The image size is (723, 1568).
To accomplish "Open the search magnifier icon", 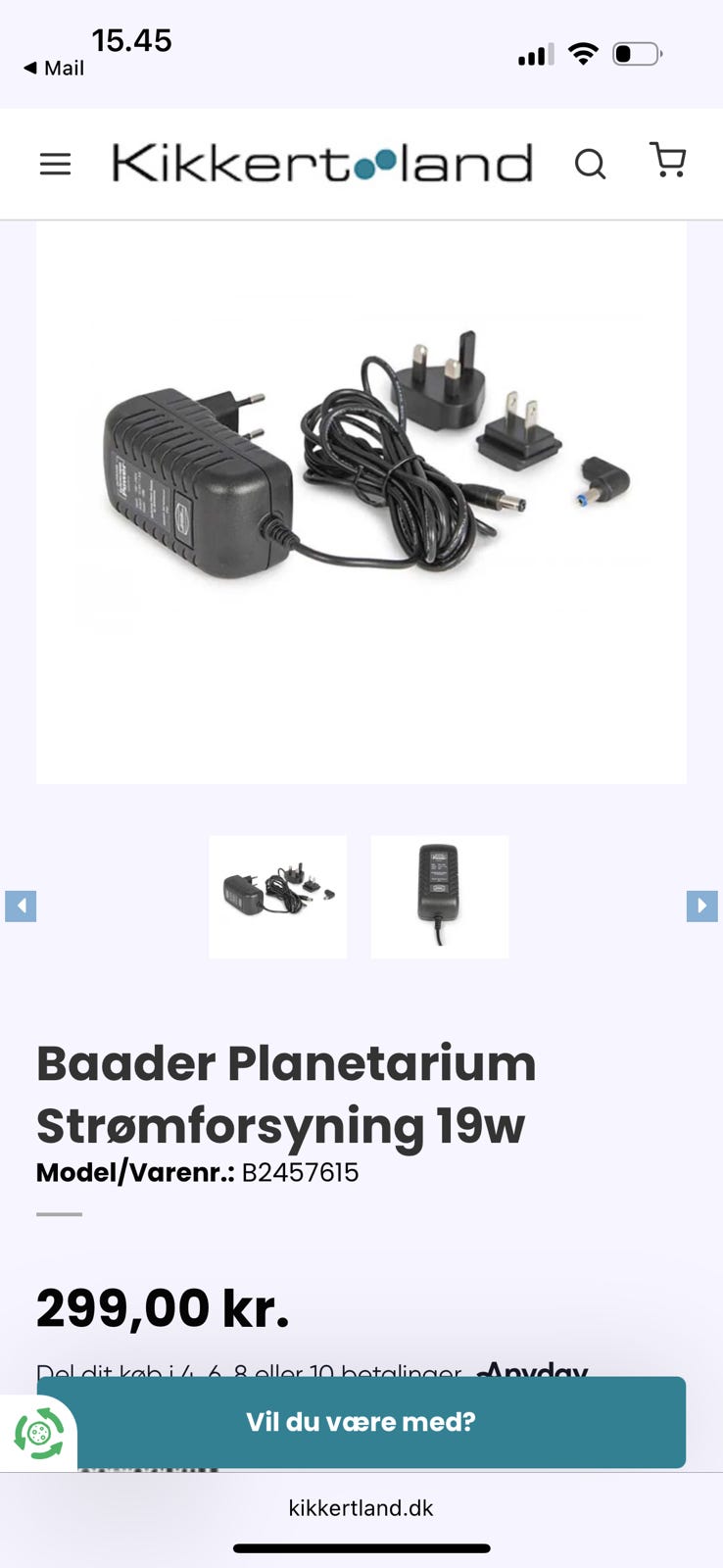I will click(590, 164).
